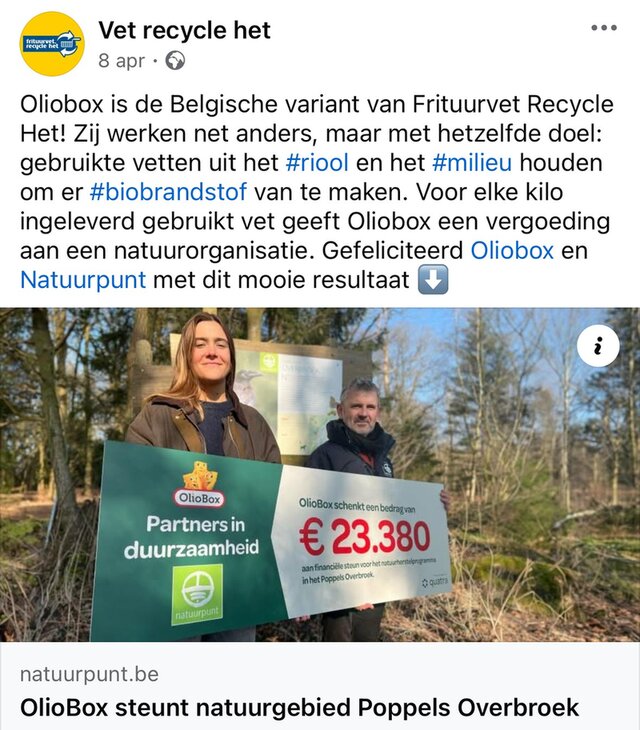Viewport: 640px width, 730px height.
Task: Open the tagged Natuurpunt page
Action: tap(83, 280)
